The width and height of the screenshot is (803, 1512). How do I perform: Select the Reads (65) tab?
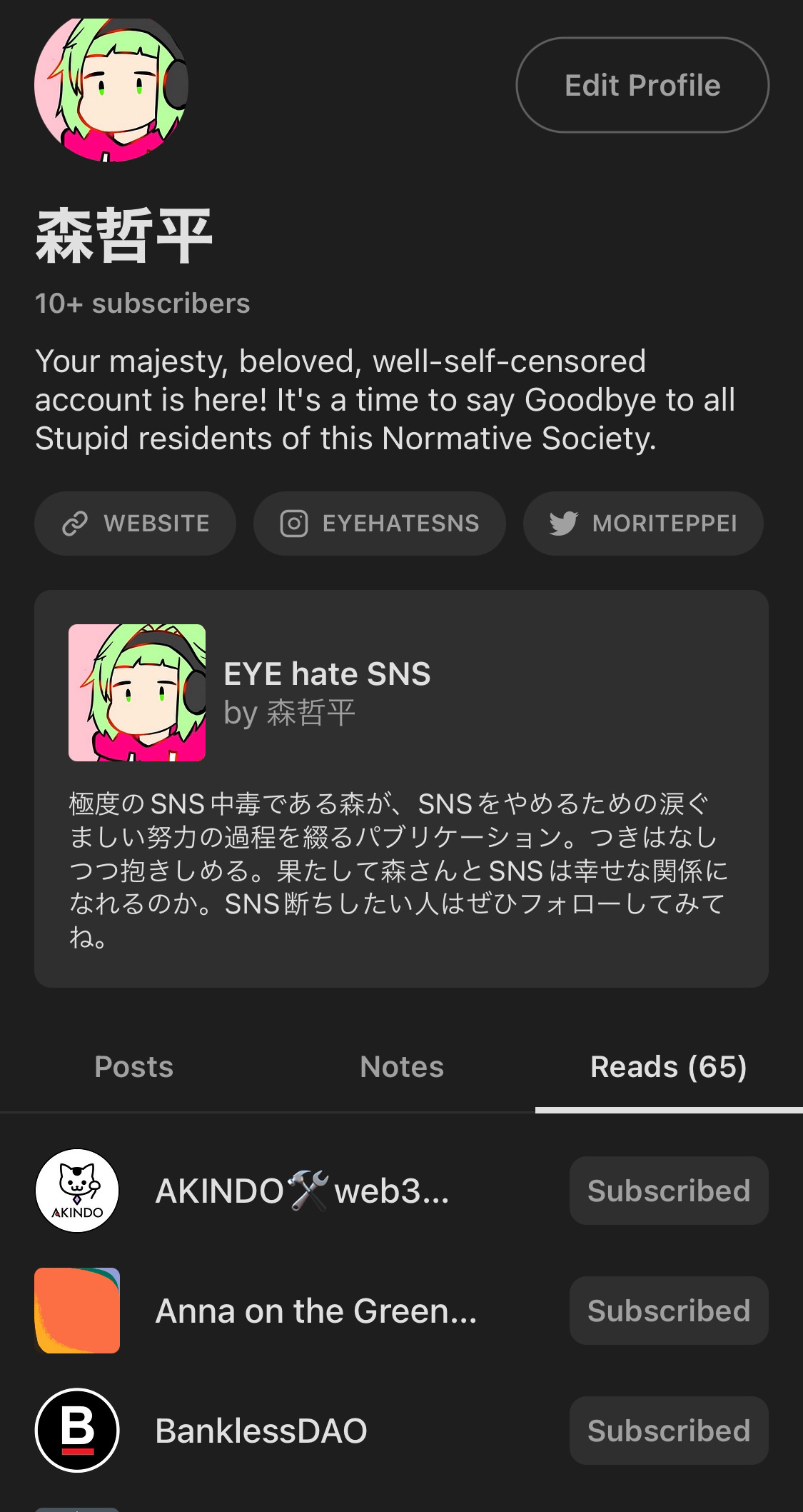click(669, 1067)
